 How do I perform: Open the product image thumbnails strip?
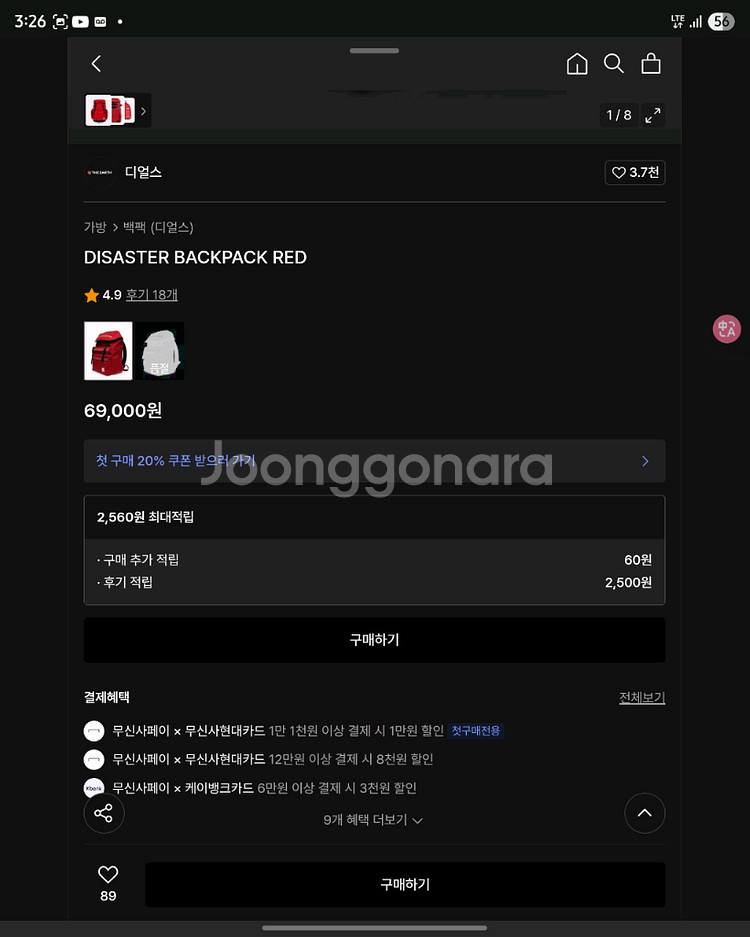(117, 111)
